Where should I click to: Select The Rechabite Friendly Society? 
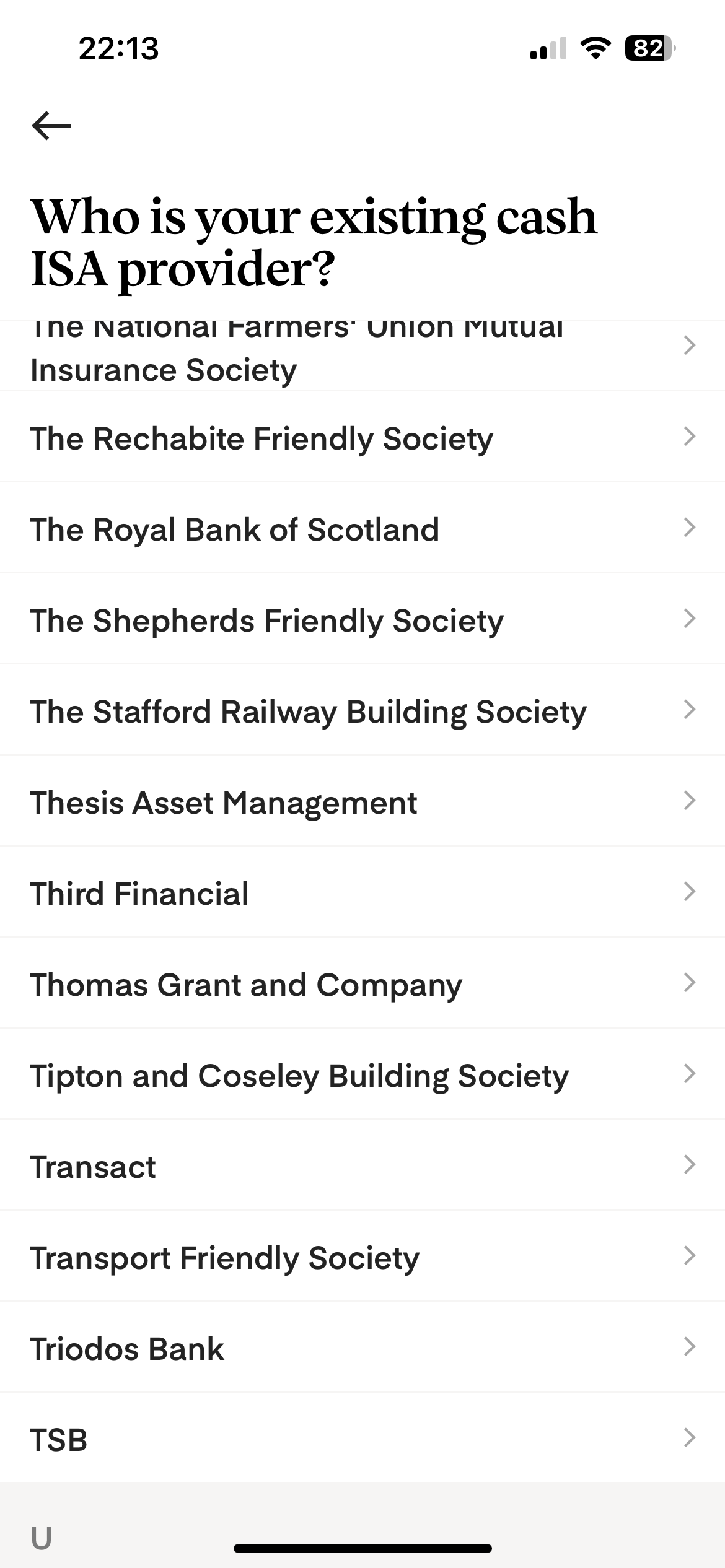click(x=362, y=437)
